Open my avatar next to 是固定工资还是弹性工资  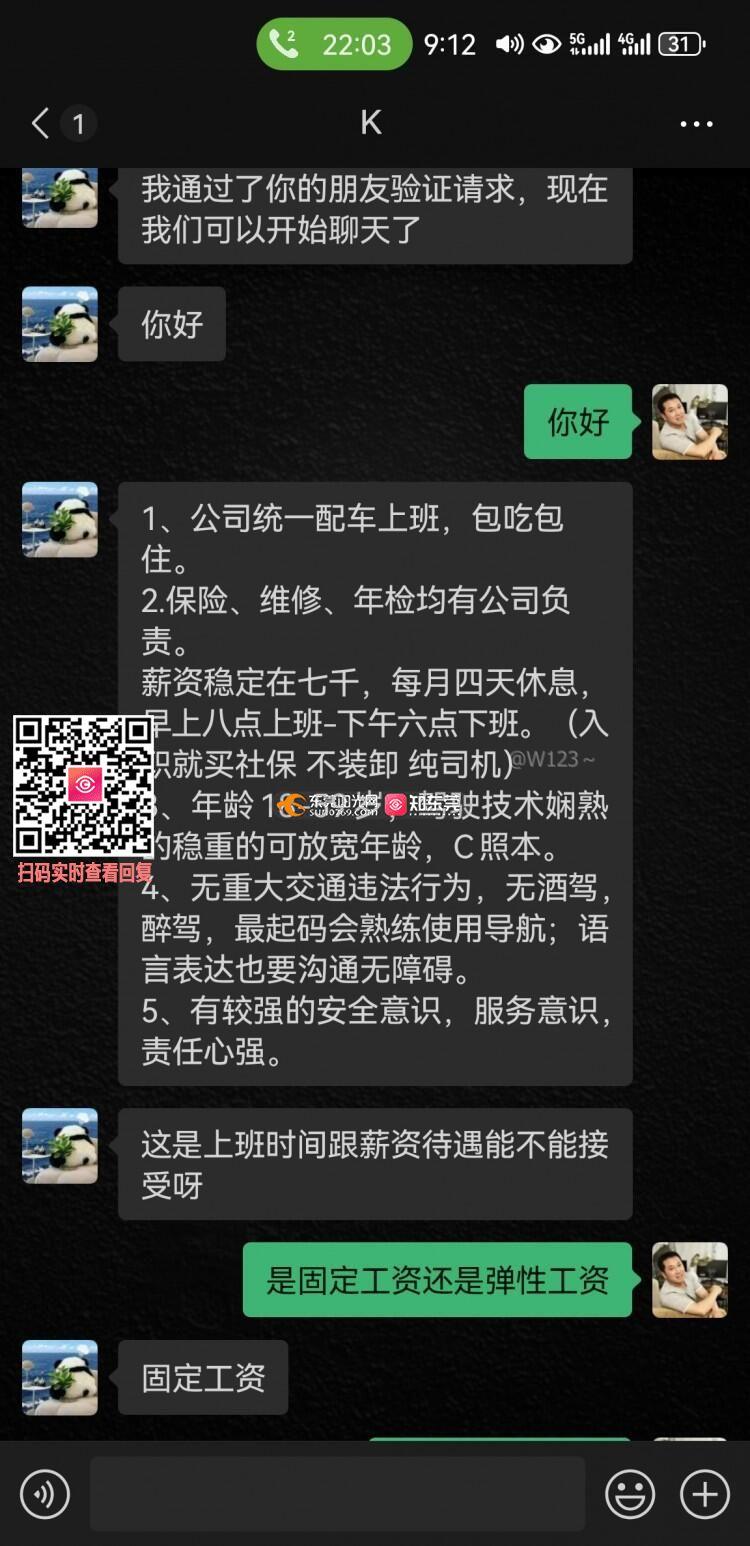pos(689,1279)
